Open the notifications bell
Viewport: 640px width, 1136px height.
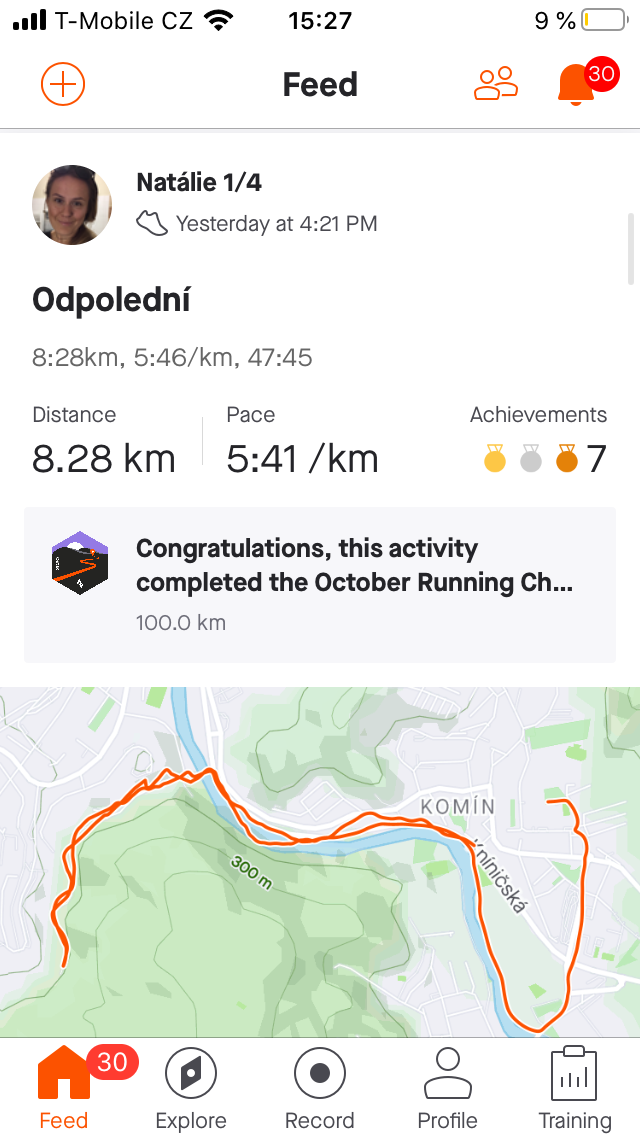pyautogui.click(x=575, y=85)
